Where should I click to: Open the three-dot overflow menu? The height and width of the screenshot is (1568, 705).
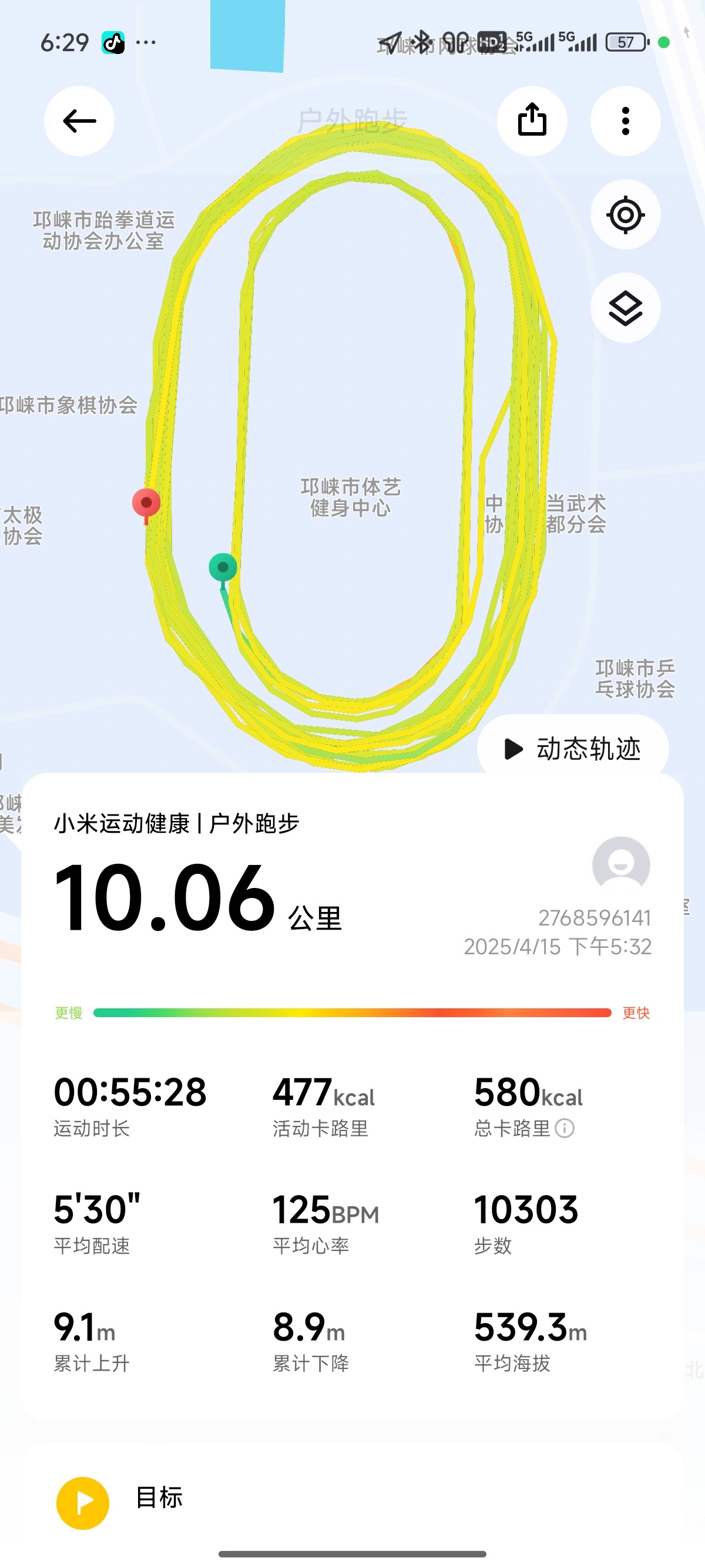pyautogui.click(x=625, y=120)
